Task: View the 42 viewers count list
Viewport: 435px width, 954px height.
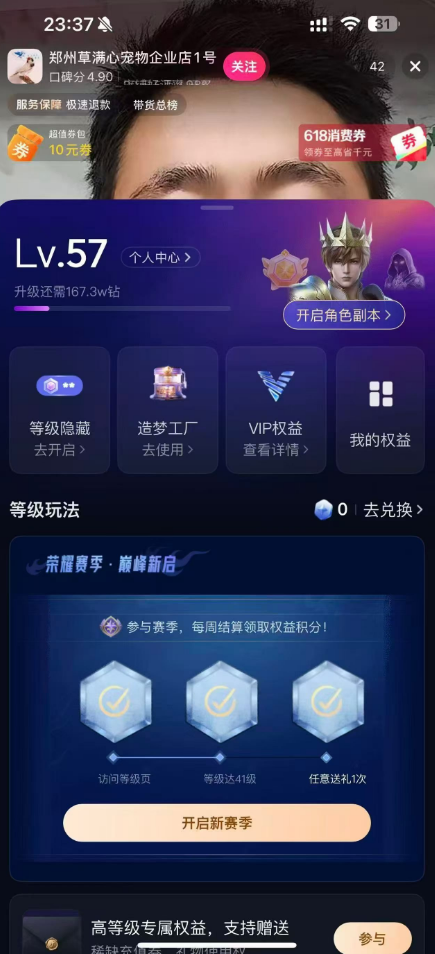Action: pyautogui.click(x=377, y=67)
